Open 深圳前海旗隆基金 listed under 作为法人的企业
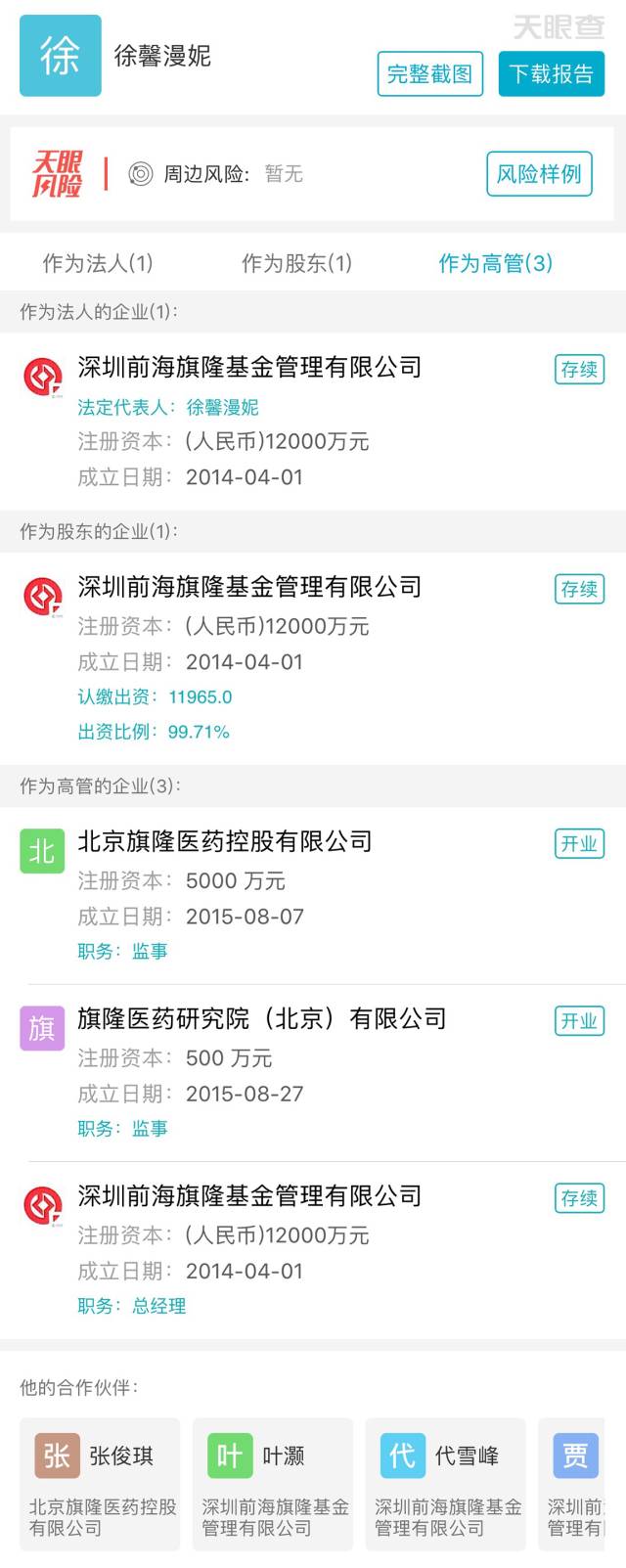Image resolution: width=626 pixels, height=1568 pixels. (249, 368)
